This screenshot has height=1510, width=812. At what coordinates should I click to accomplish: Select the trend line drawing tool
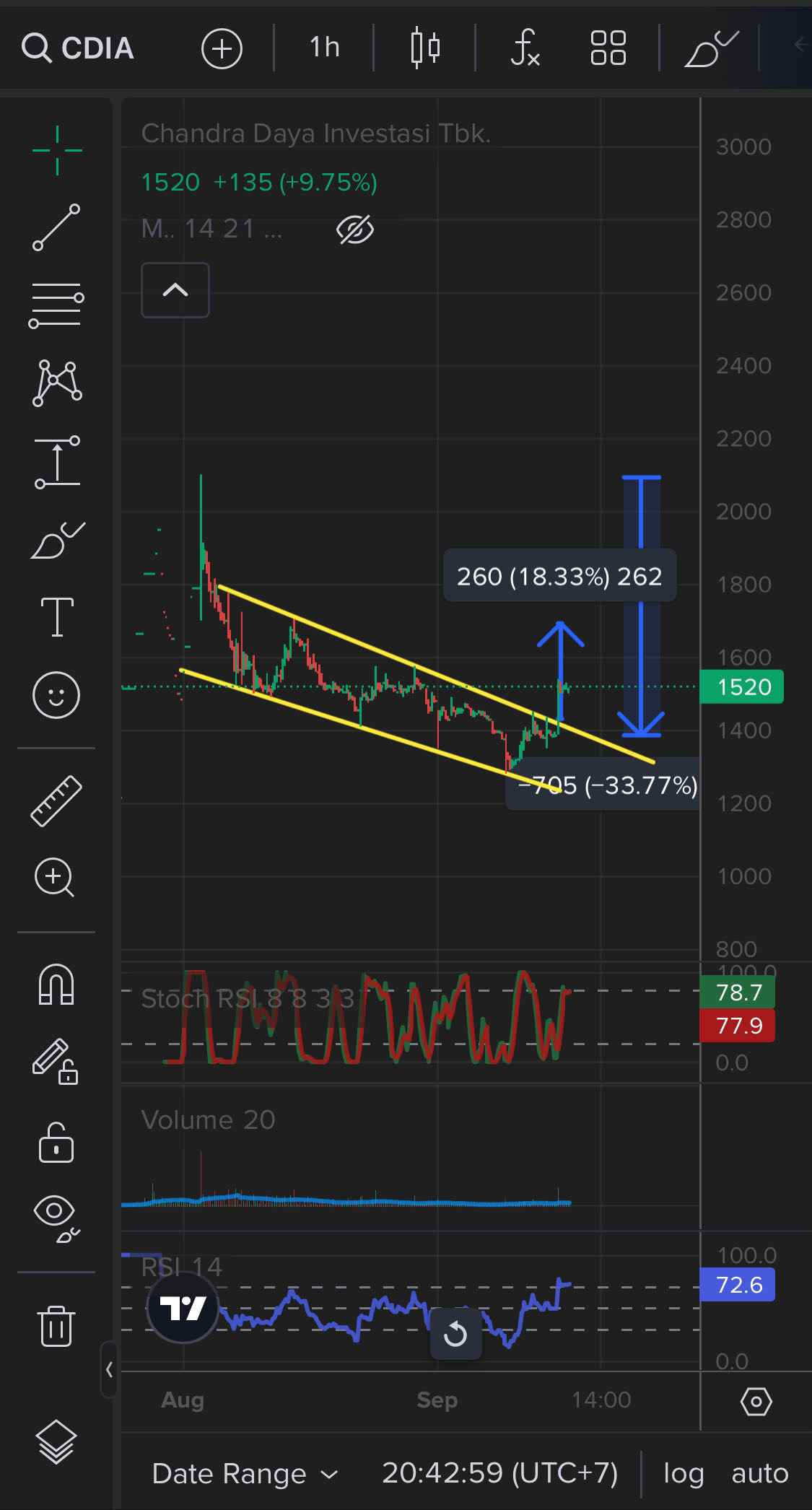coord(56,227)
